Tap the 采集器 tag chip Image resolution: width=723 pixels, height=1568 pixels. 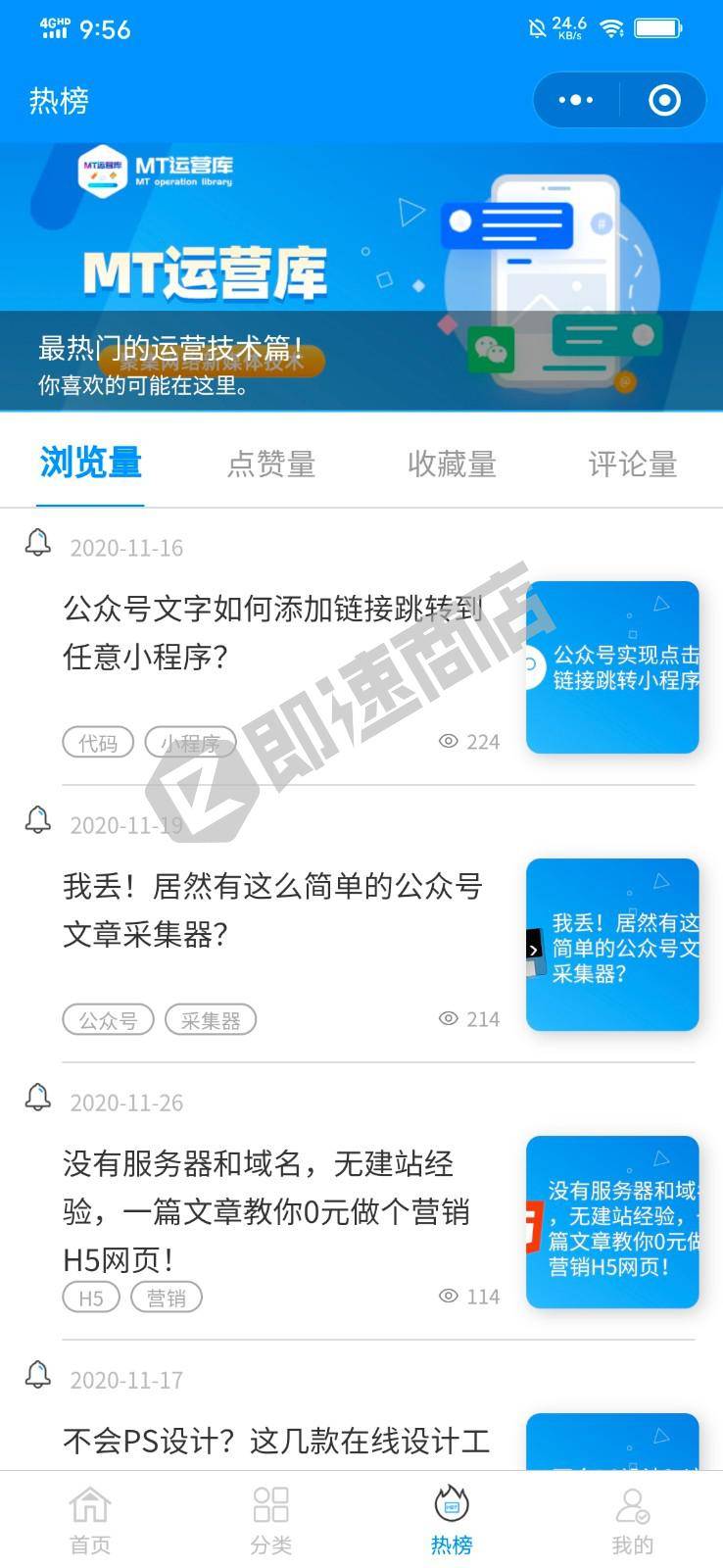click(210, 1020)
